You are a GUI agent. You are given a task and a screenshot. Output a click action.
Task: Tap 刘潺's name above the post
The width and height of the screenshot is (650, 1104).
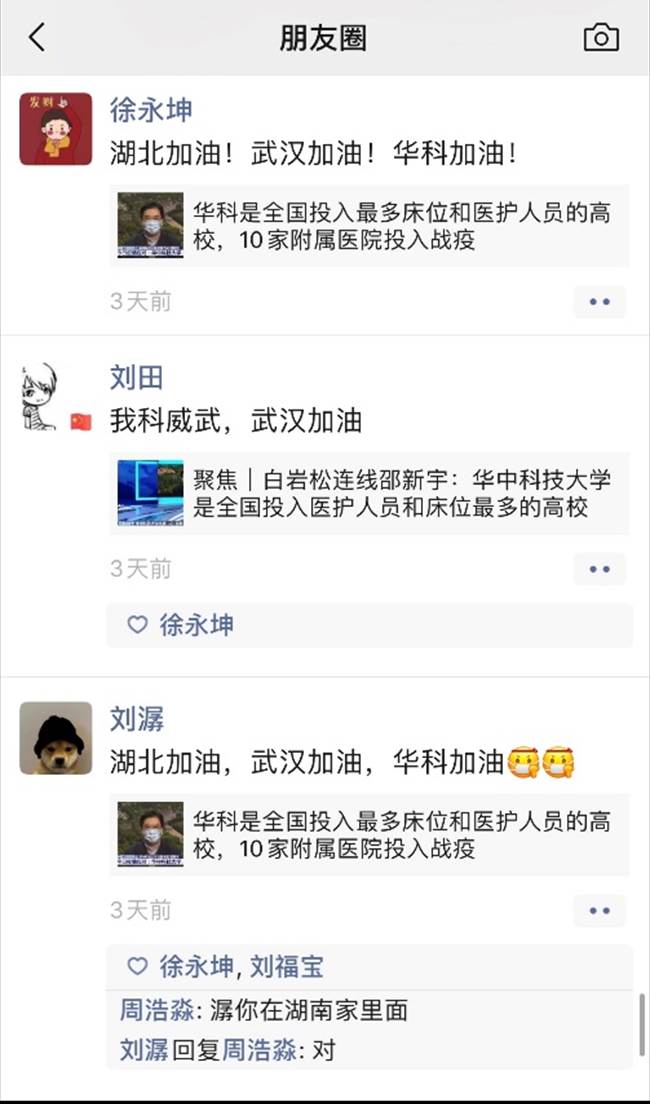(136, 719)
